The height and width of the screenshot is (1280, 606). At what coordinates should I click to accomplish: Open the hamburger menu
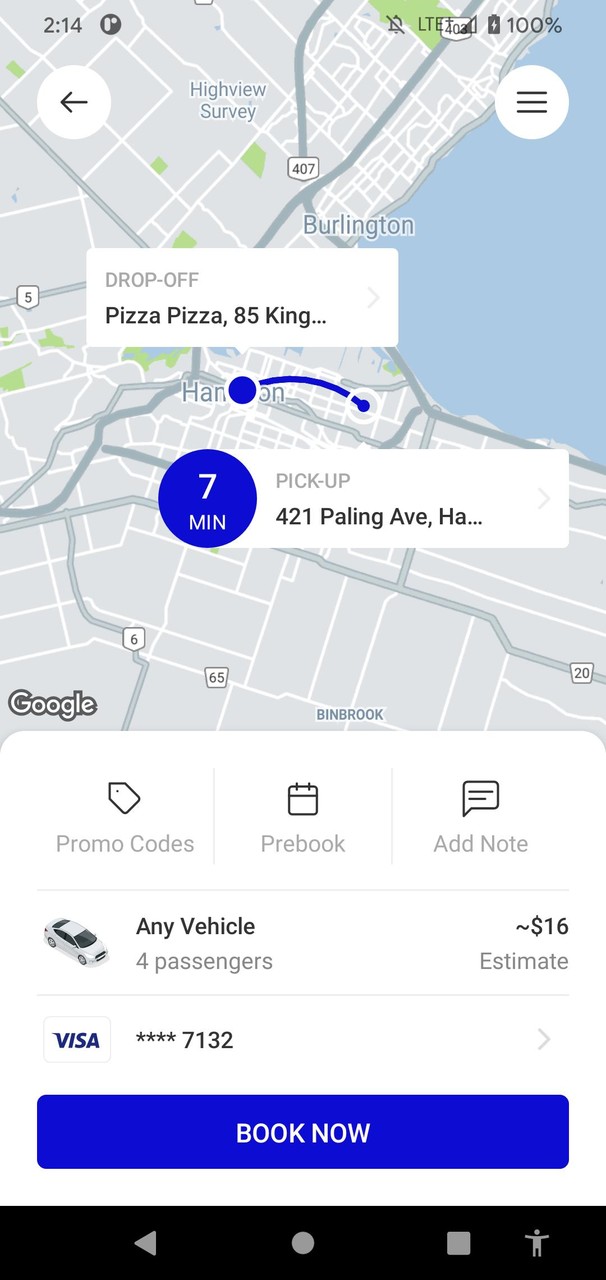point(531,102)
